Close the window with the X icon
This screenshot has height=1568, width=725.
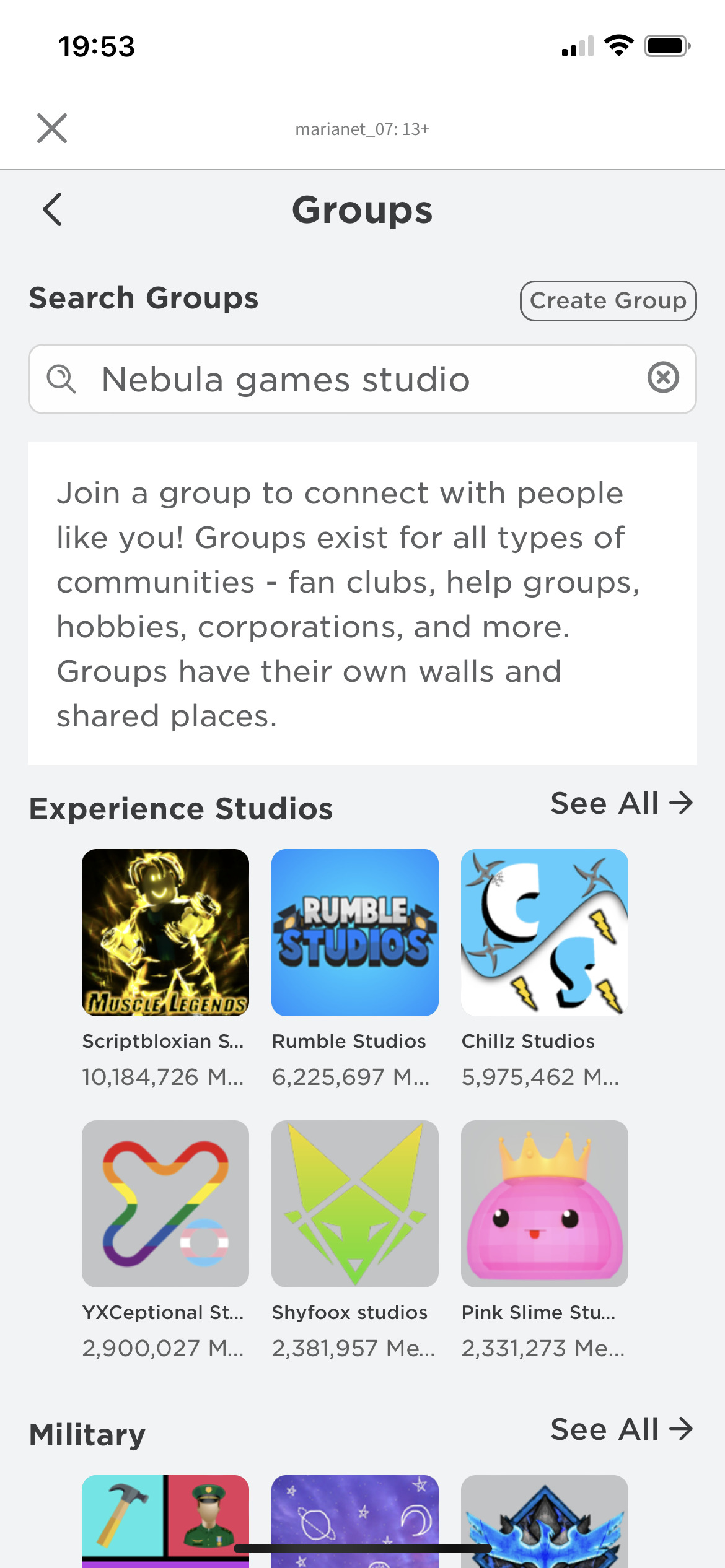tap(52, 128)
